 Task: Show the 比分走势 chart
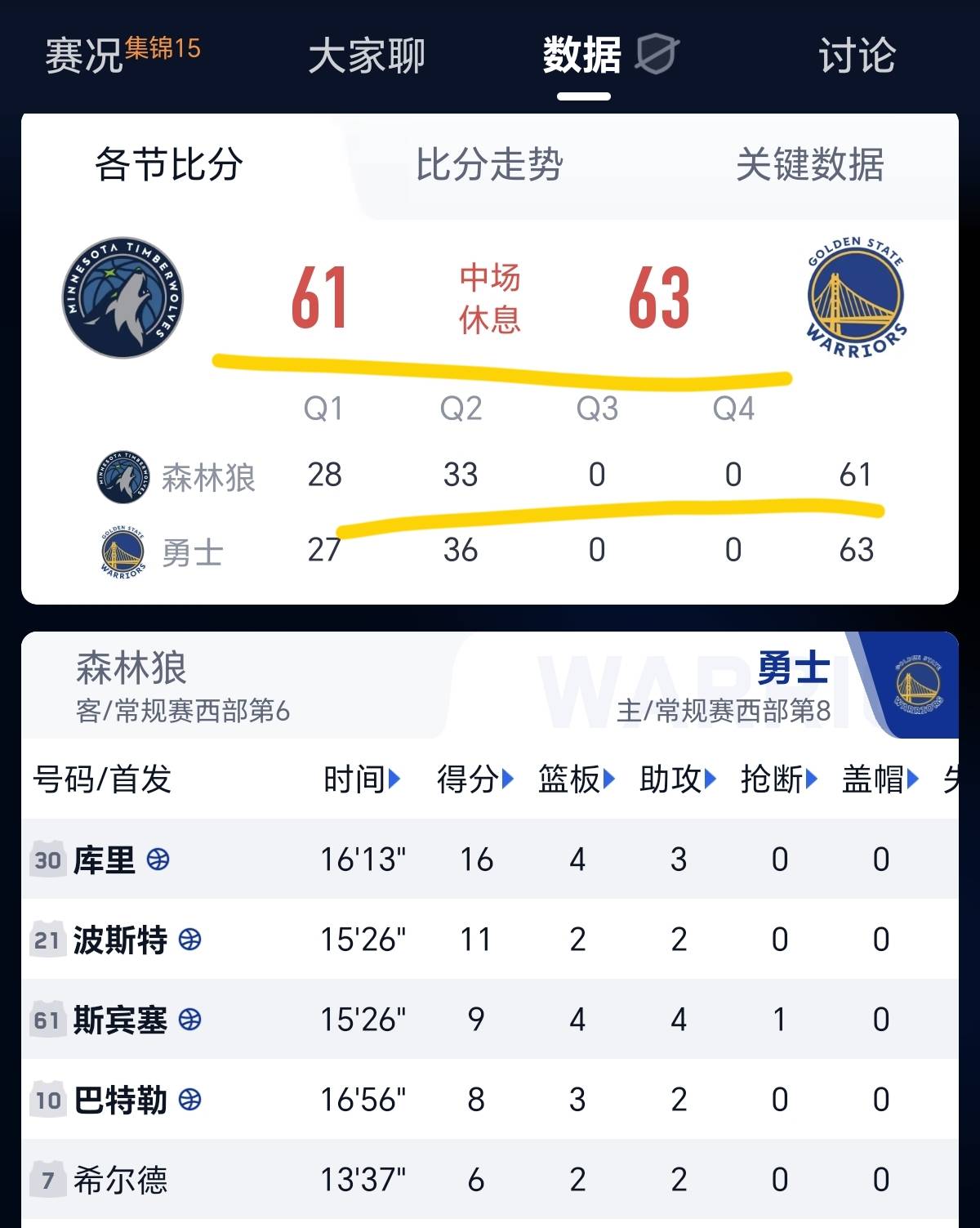[489, 164]
